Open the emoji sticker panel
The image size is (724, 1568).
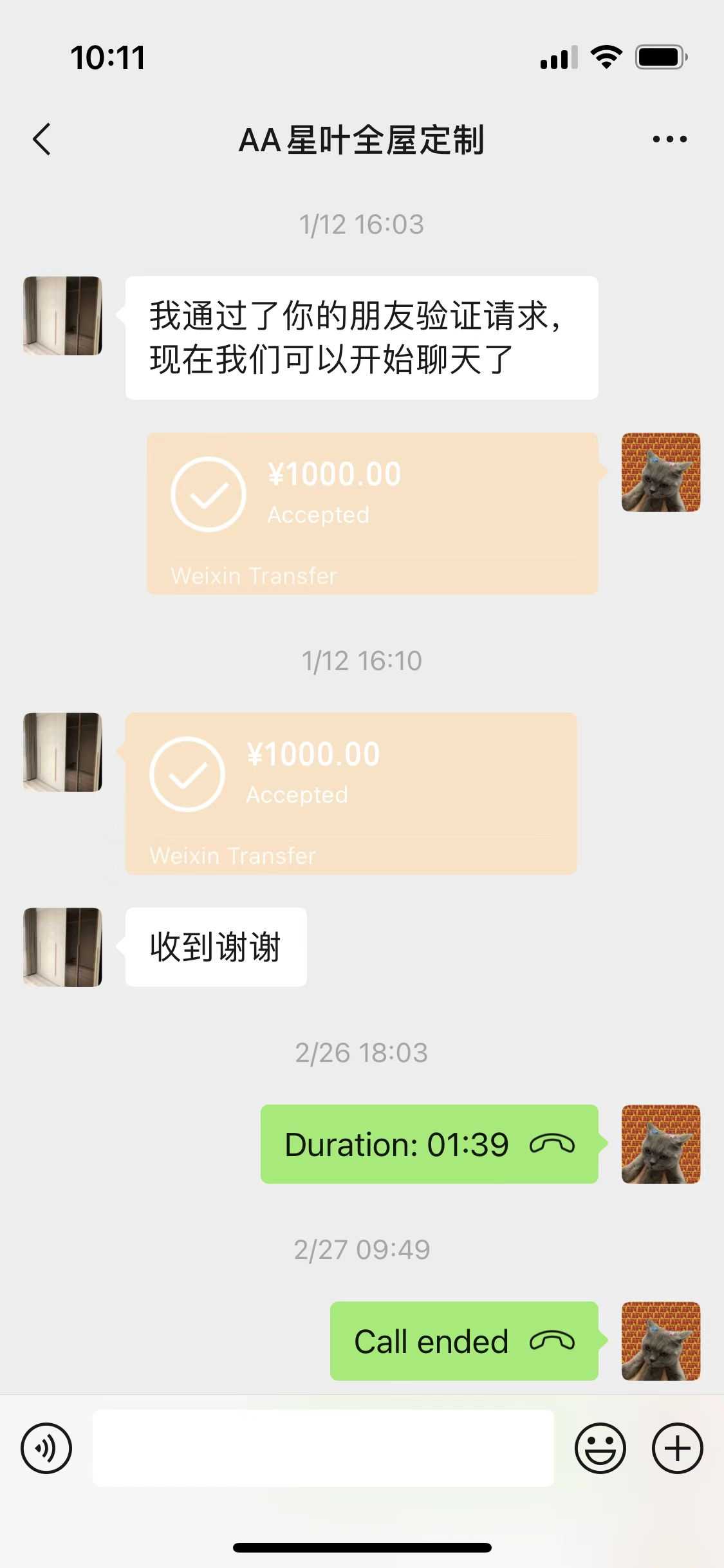(x=600, y=1448)
